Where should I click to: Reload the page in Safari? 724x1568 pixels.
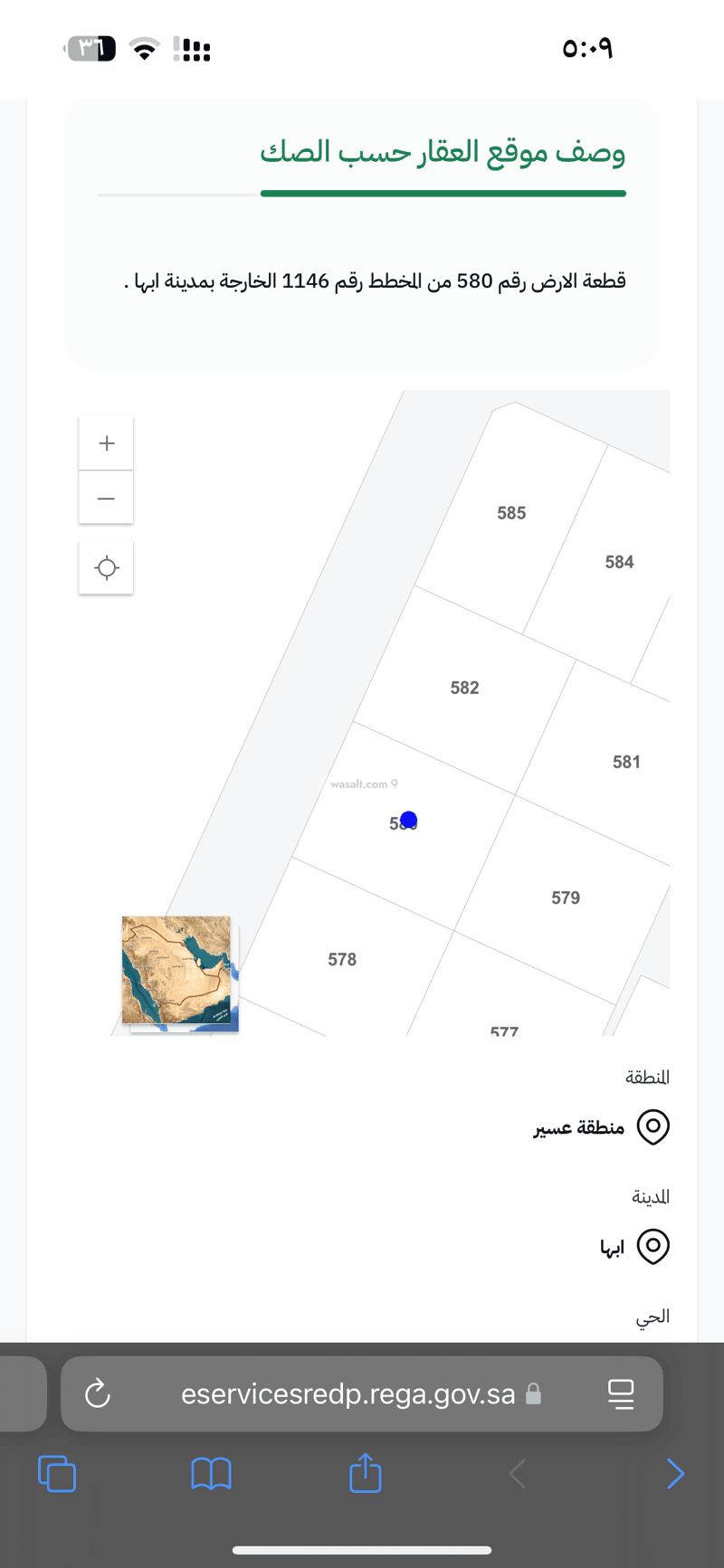(98, 1393)
